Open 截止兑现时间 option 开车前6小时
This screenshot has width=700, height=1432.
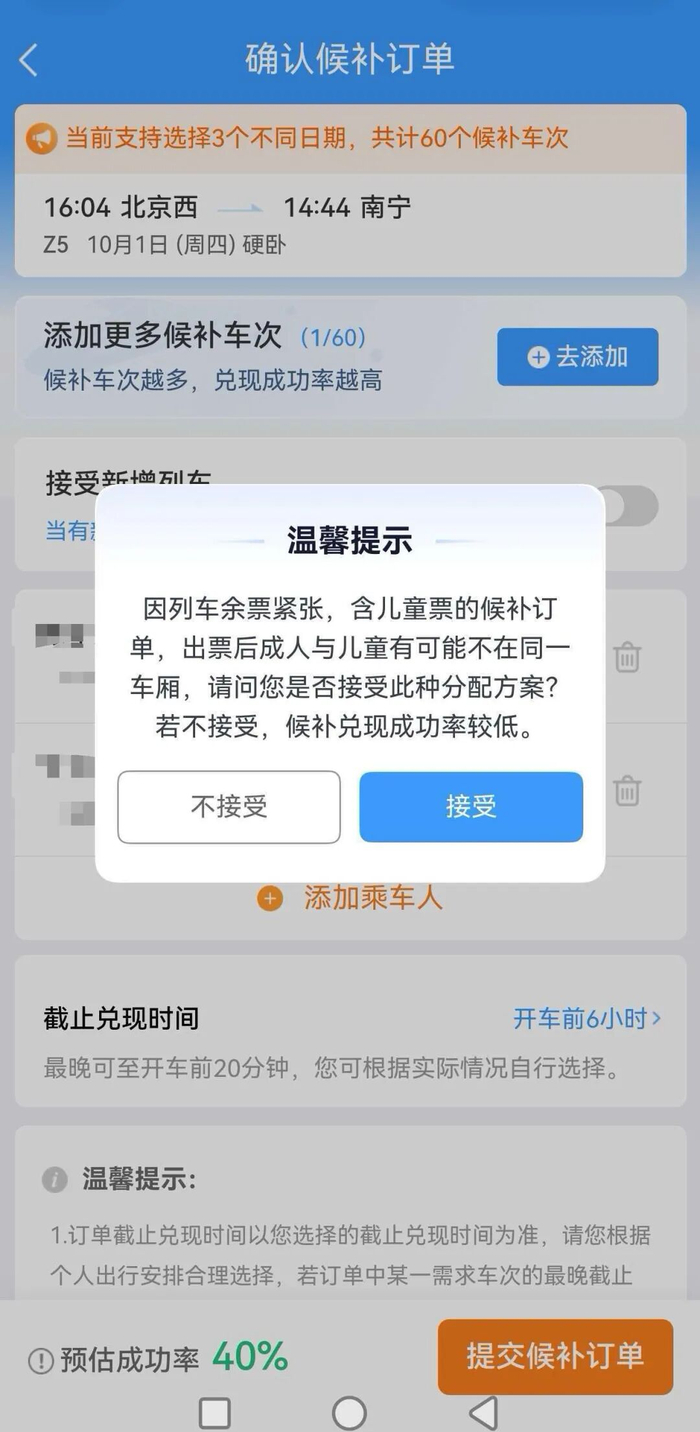pyautogui.click(x=587, y=1019)
